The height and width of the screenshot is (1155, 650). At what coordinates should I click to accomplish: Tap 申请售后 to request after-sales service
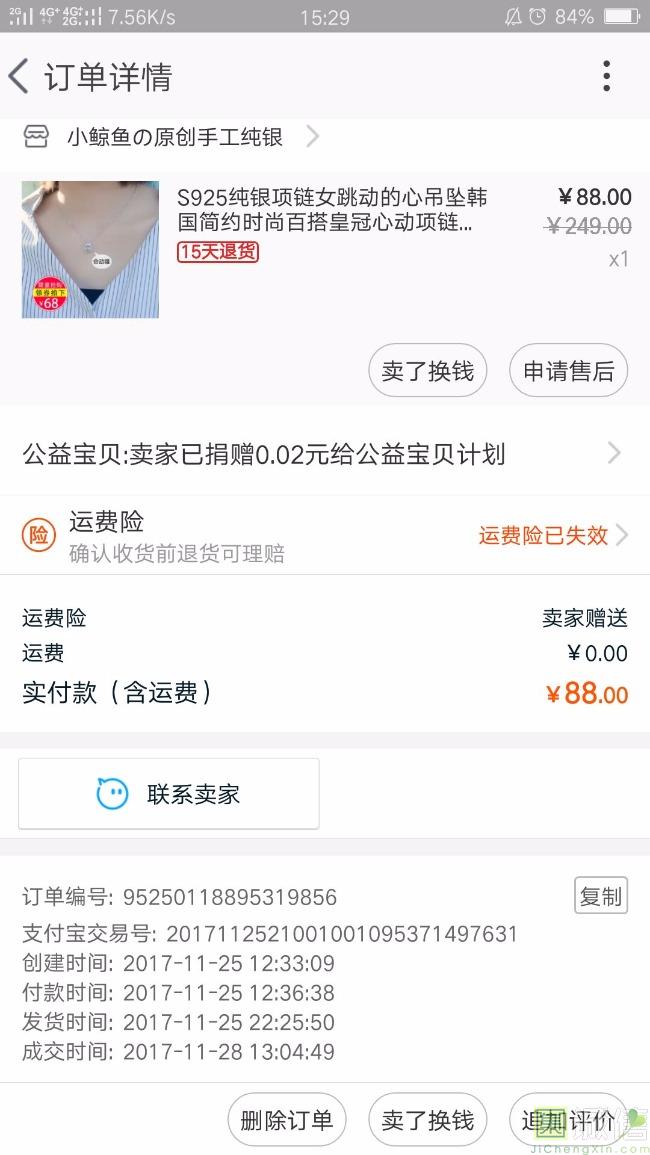[568, 372]
